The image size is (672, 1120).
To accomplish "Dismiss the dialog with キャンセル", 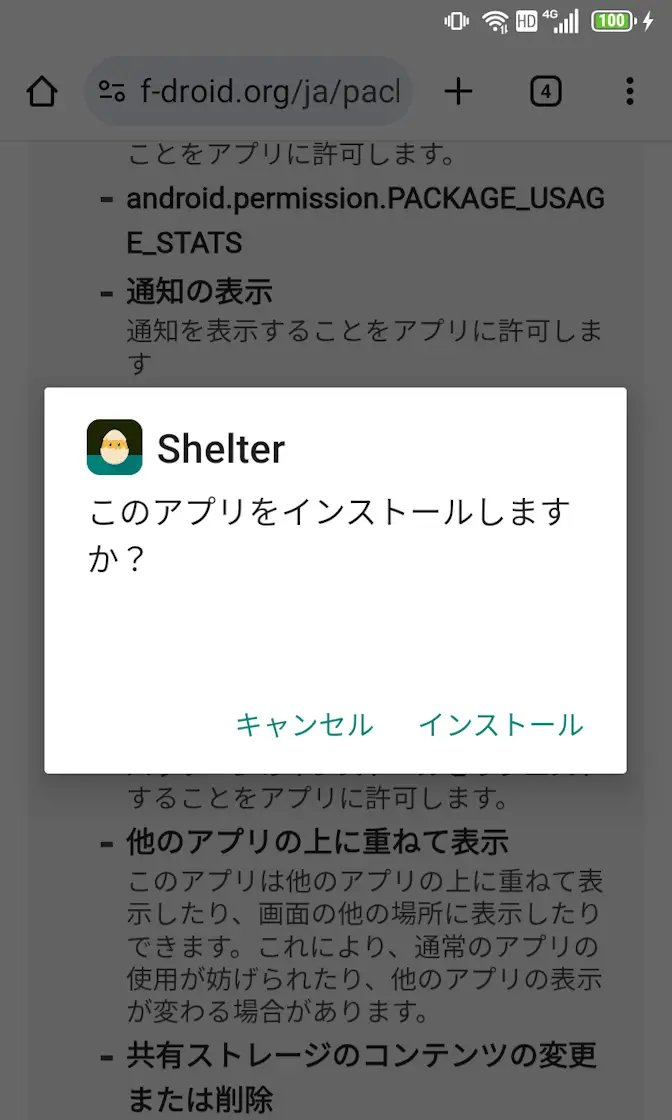I will click(x=304, y=725).
